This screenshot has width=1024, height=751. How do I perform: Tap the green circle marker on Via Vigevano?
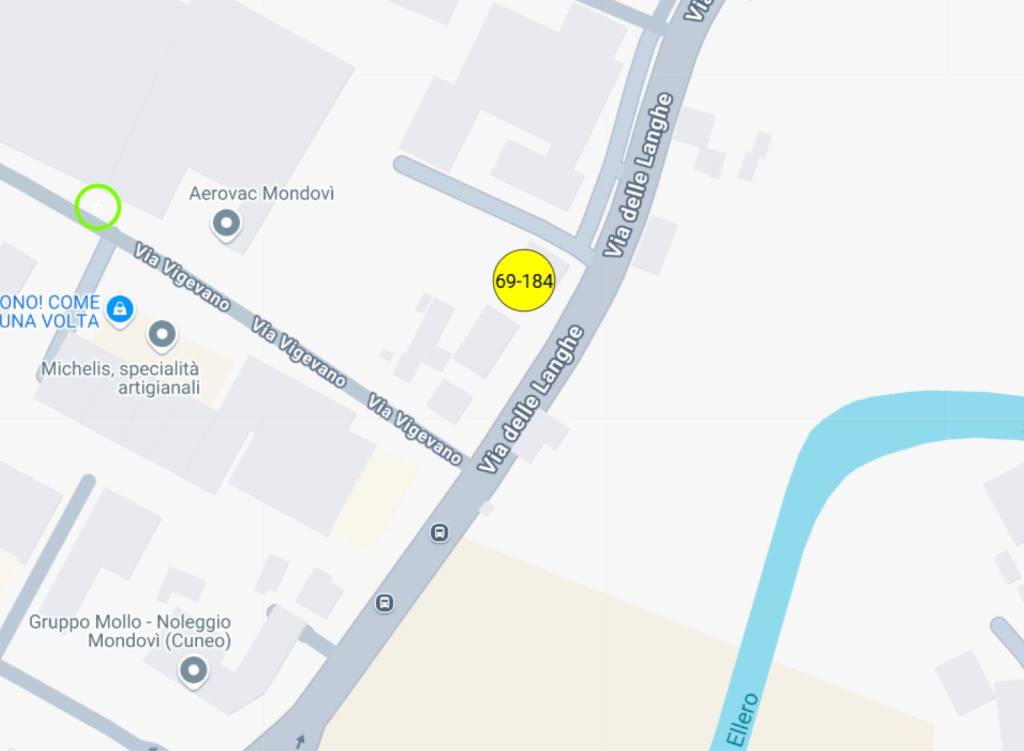(x=98, y=207)
